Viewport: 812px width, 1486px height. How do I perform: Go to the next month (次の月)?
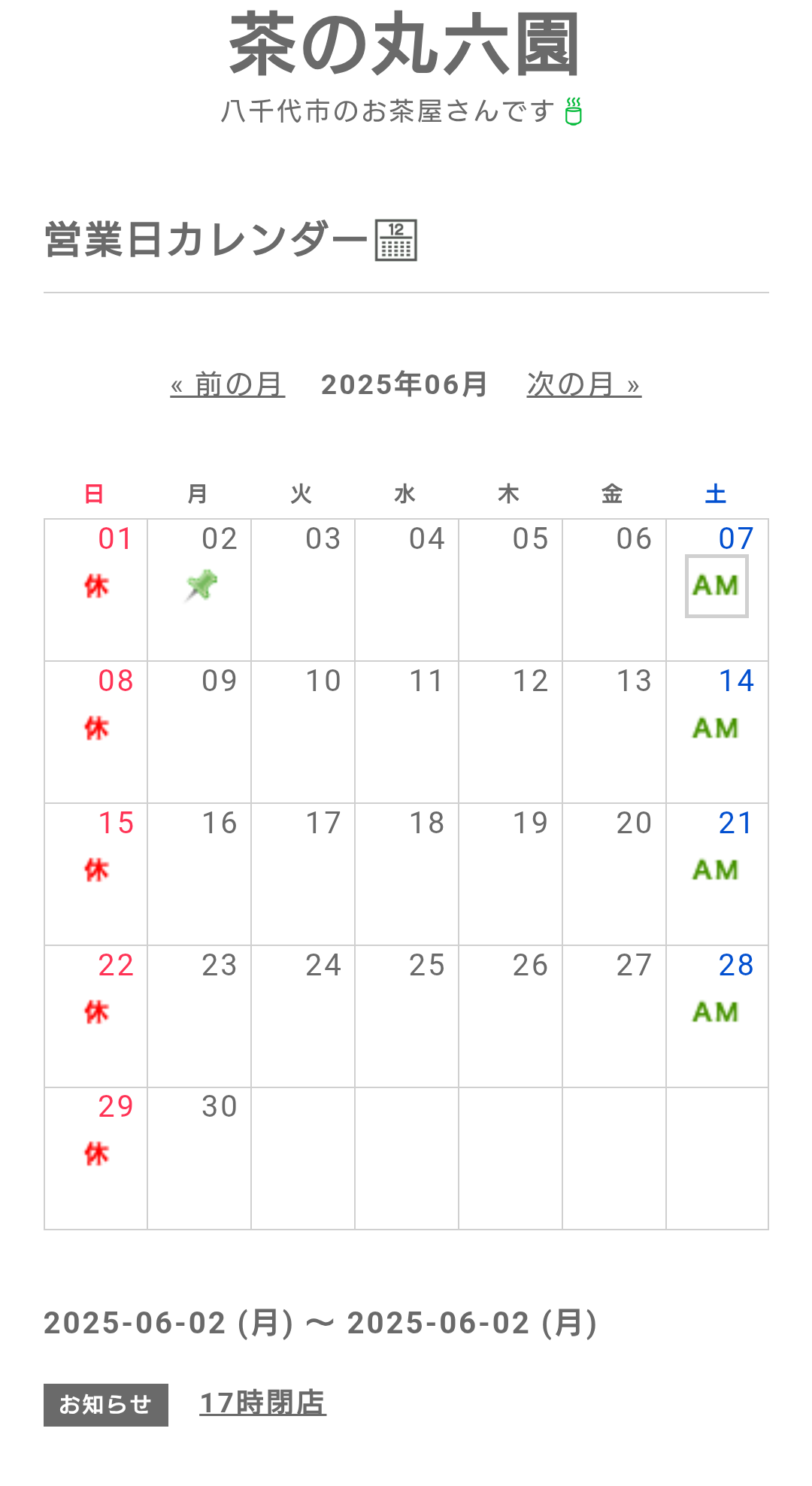click(x=584, y=385)
